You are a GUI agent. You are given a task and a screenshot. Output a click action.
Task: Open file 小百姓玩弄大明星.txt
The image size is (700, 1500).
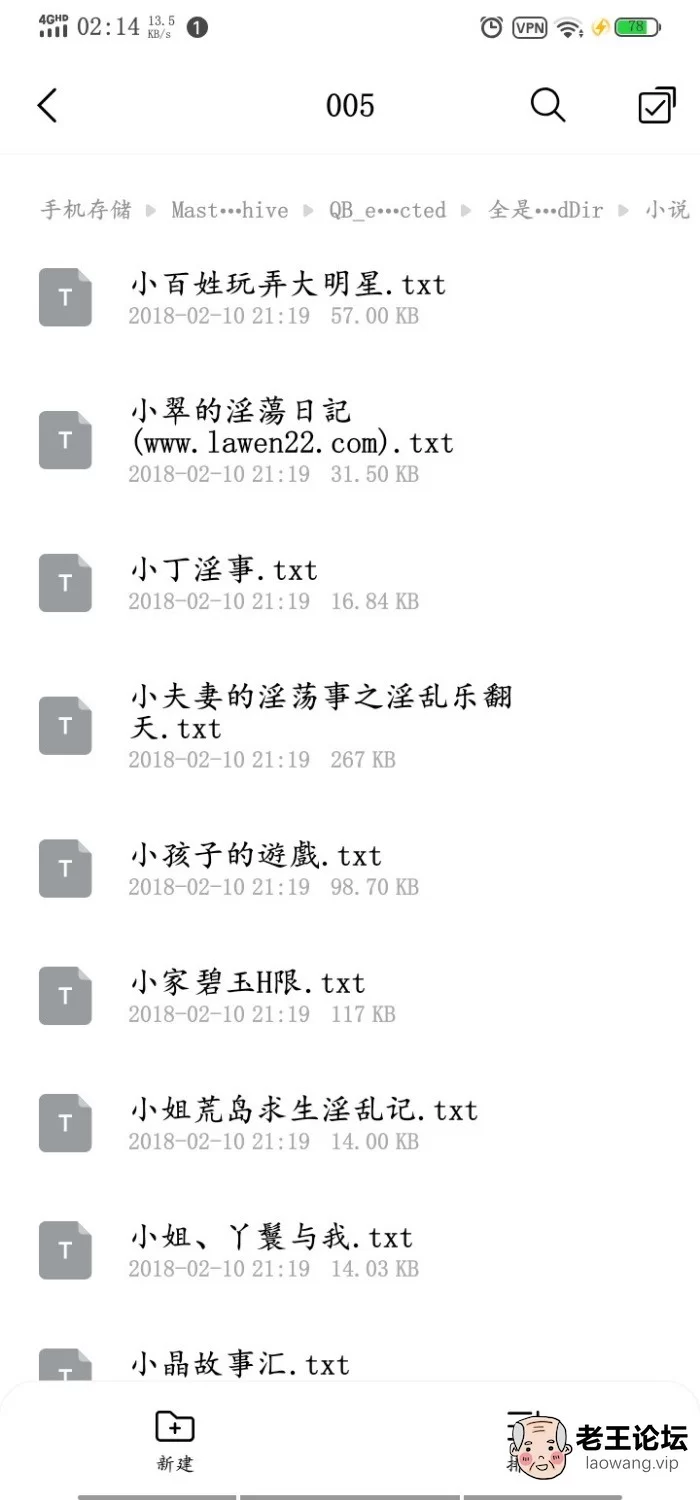coord(350,298)
